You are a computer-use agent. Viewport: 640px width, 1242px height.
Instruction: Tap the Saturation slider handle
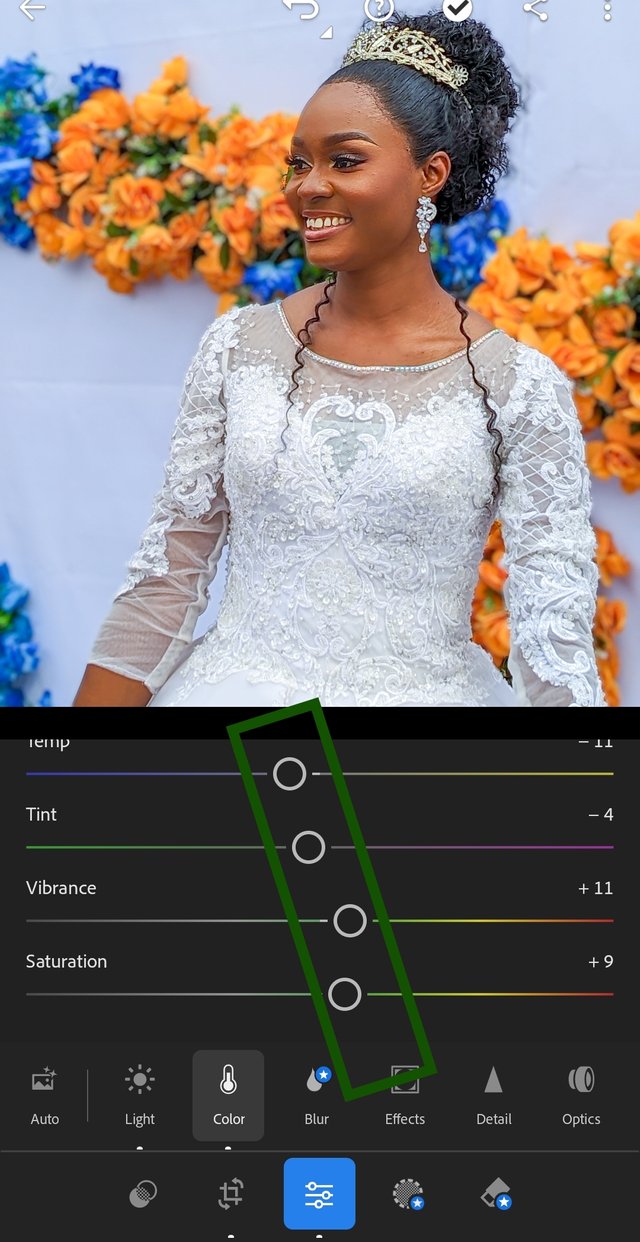point(344,994)
